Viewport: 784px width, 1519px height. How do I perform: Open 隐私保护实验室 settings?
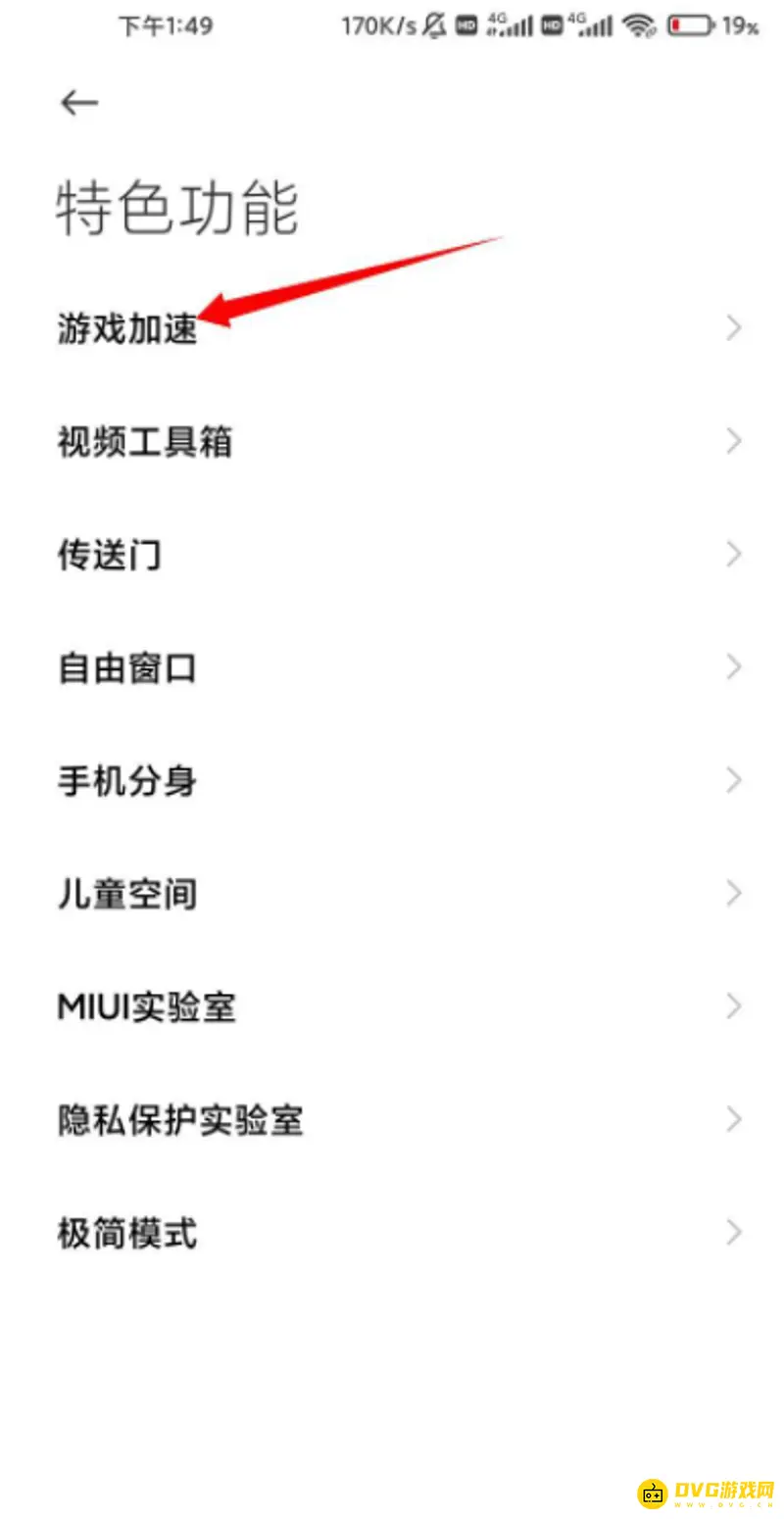[x=180, y=1119]
